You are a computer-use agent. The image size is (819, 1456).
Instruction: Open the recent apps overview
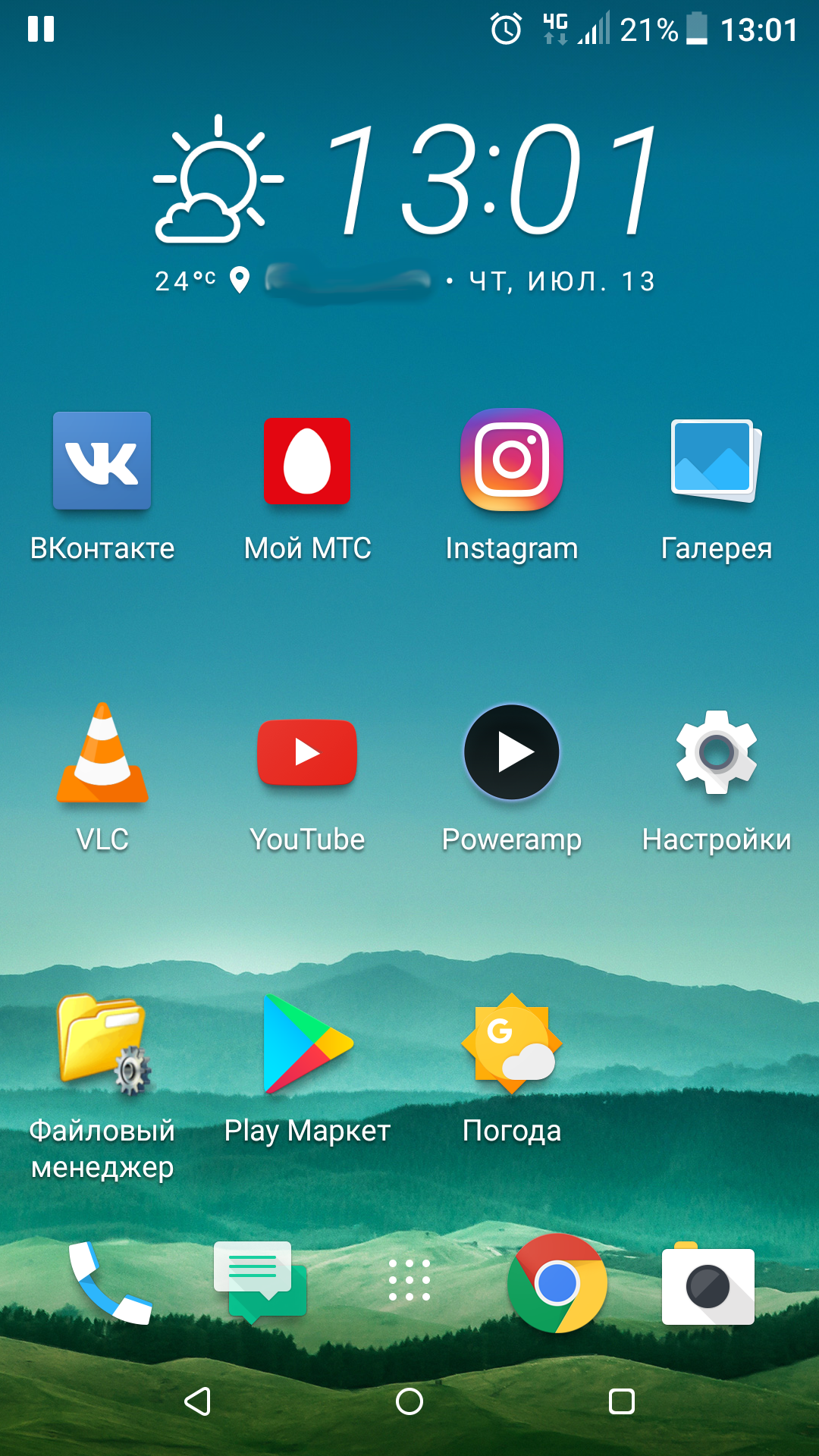[622, 1401]
